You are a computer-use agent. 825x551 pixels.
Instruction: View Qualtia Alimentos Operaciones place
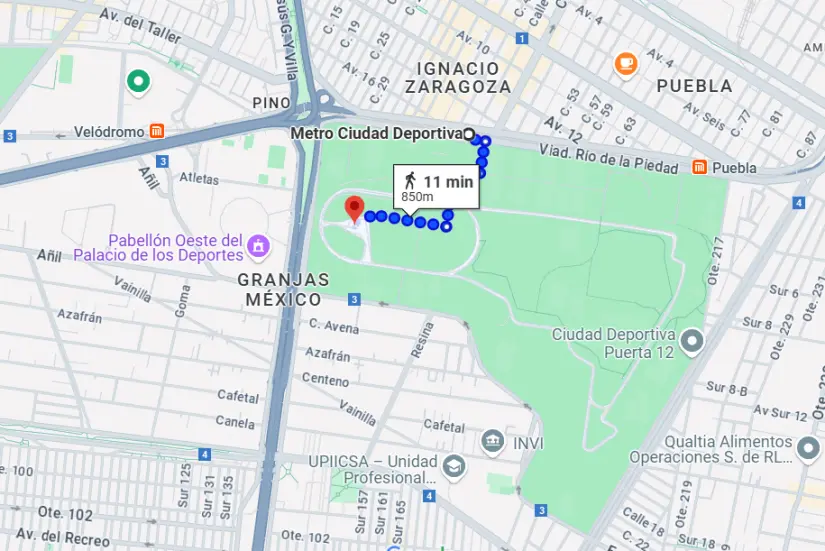808,451
